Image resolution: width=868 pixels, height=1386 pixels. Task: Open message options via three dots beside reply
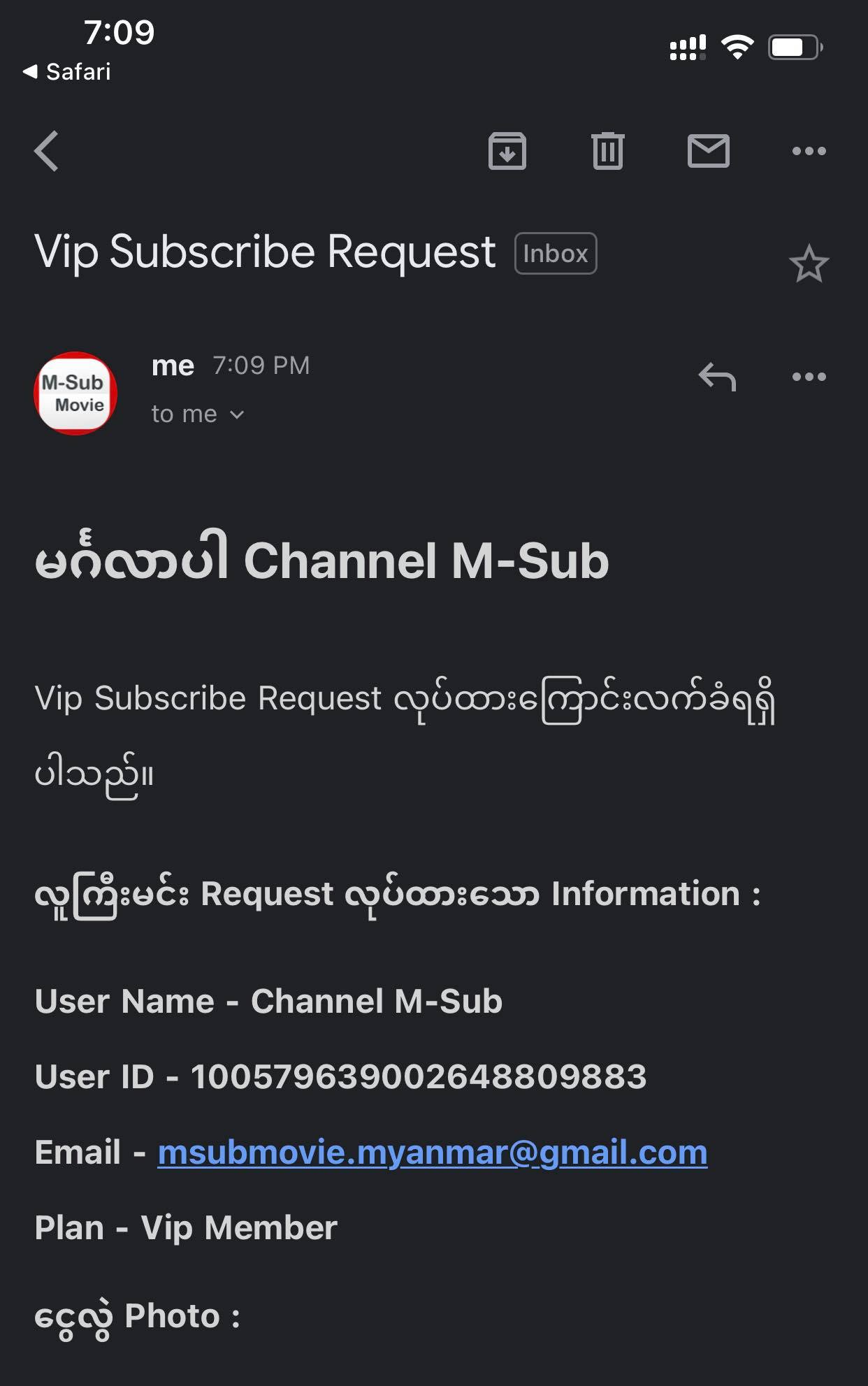pos(808,377)
